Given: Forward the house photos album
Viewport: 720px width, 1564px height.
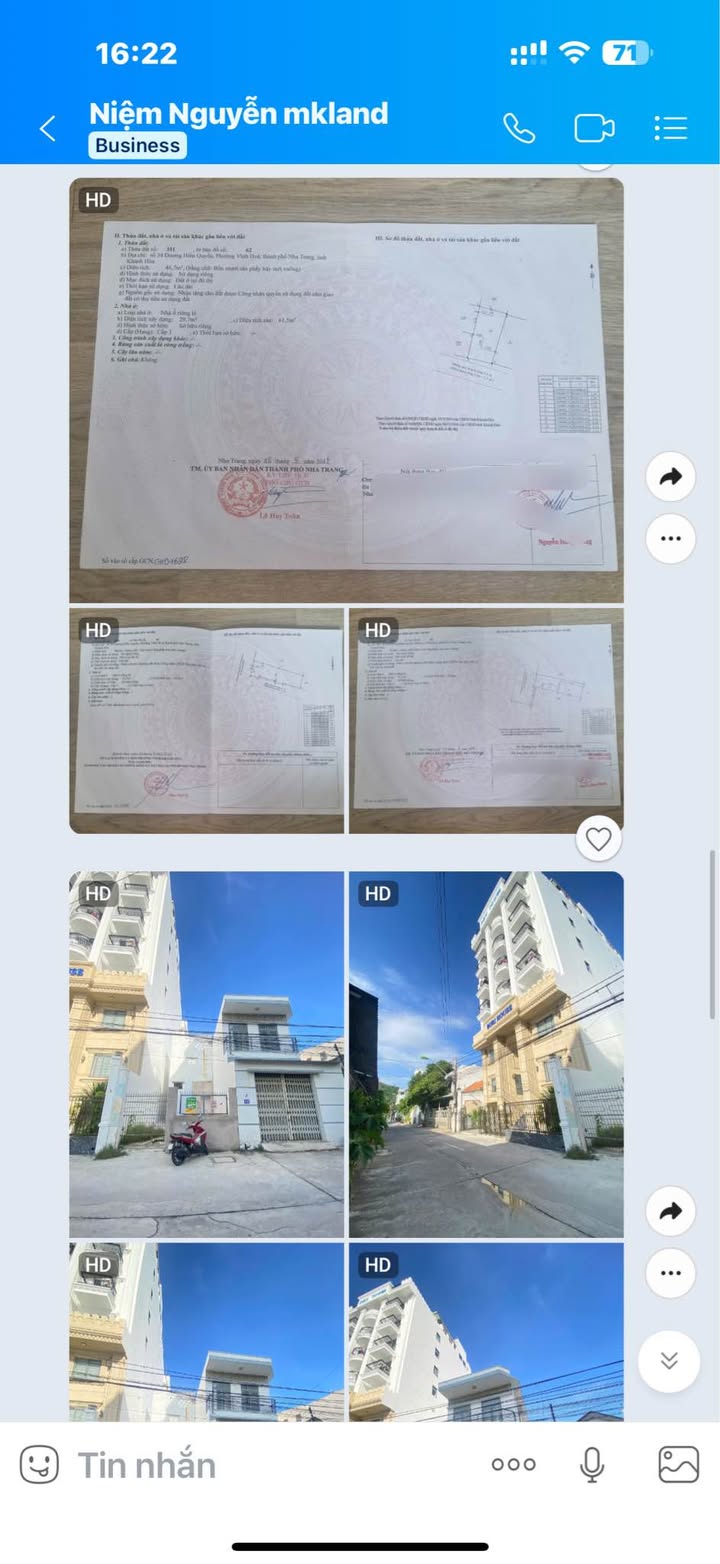Looking at the screenshot, I should pyautogui.click(x=671, y=1211).
